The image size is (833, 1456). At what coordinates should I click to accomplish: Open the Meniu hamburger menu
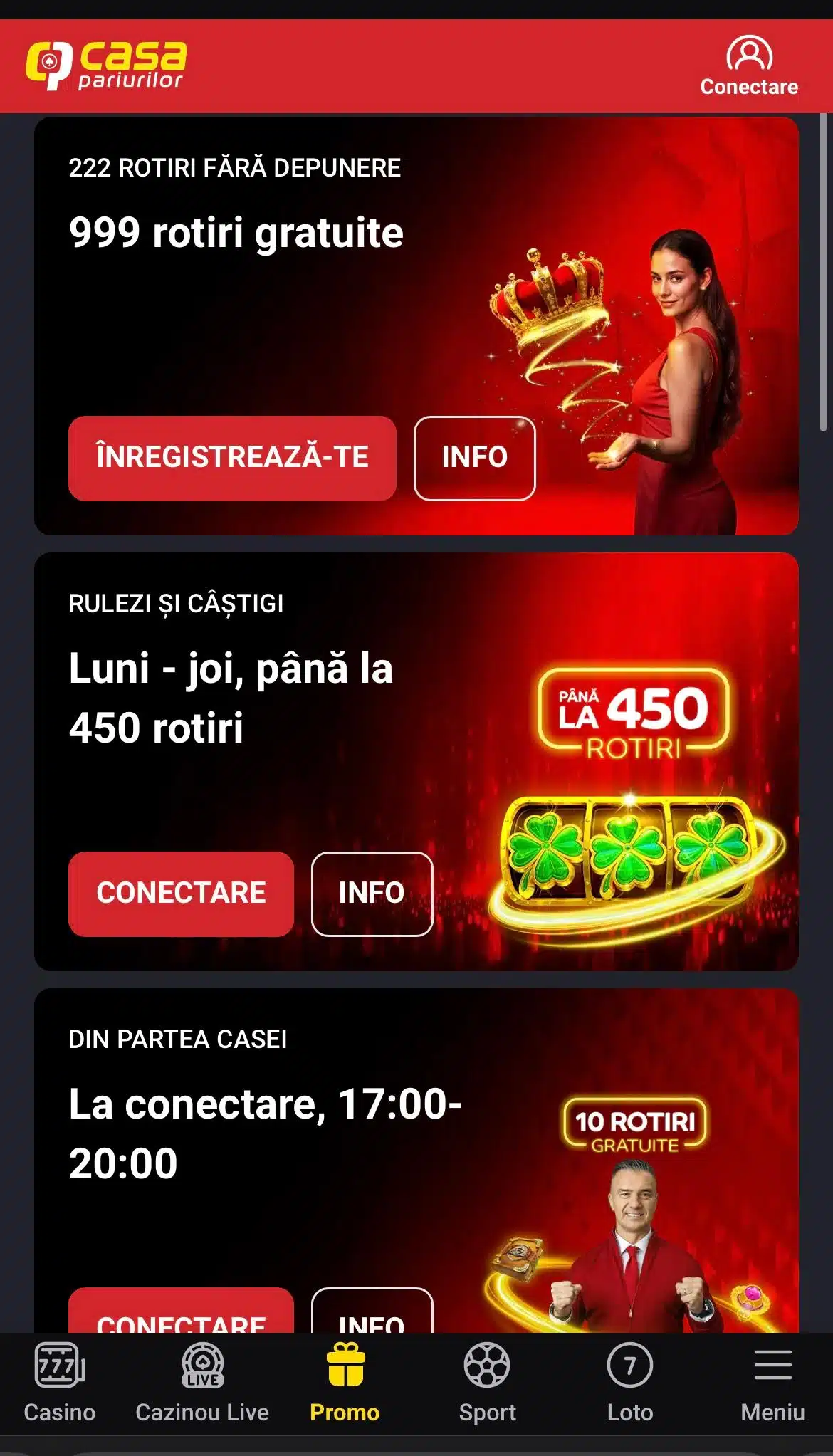click(772, 1383)
